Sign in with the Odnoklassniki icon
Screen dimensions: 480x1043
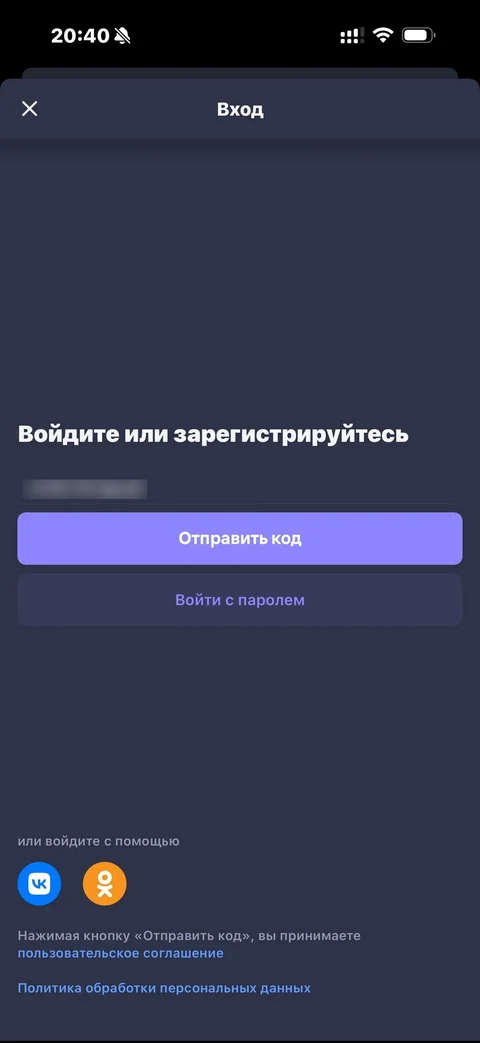(104, 884)
